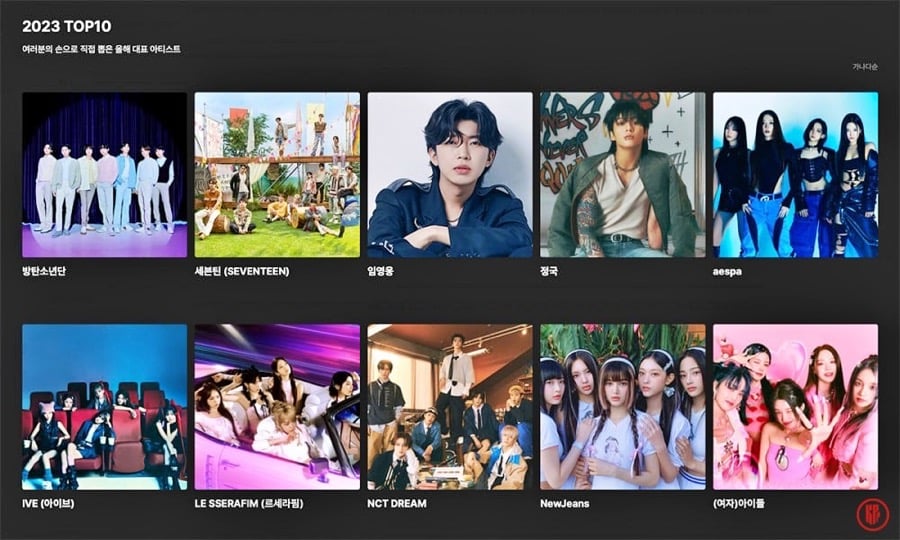The image size is (900, 540).
Task: Select the IVE (아이브) card
Action: (104, 406)
